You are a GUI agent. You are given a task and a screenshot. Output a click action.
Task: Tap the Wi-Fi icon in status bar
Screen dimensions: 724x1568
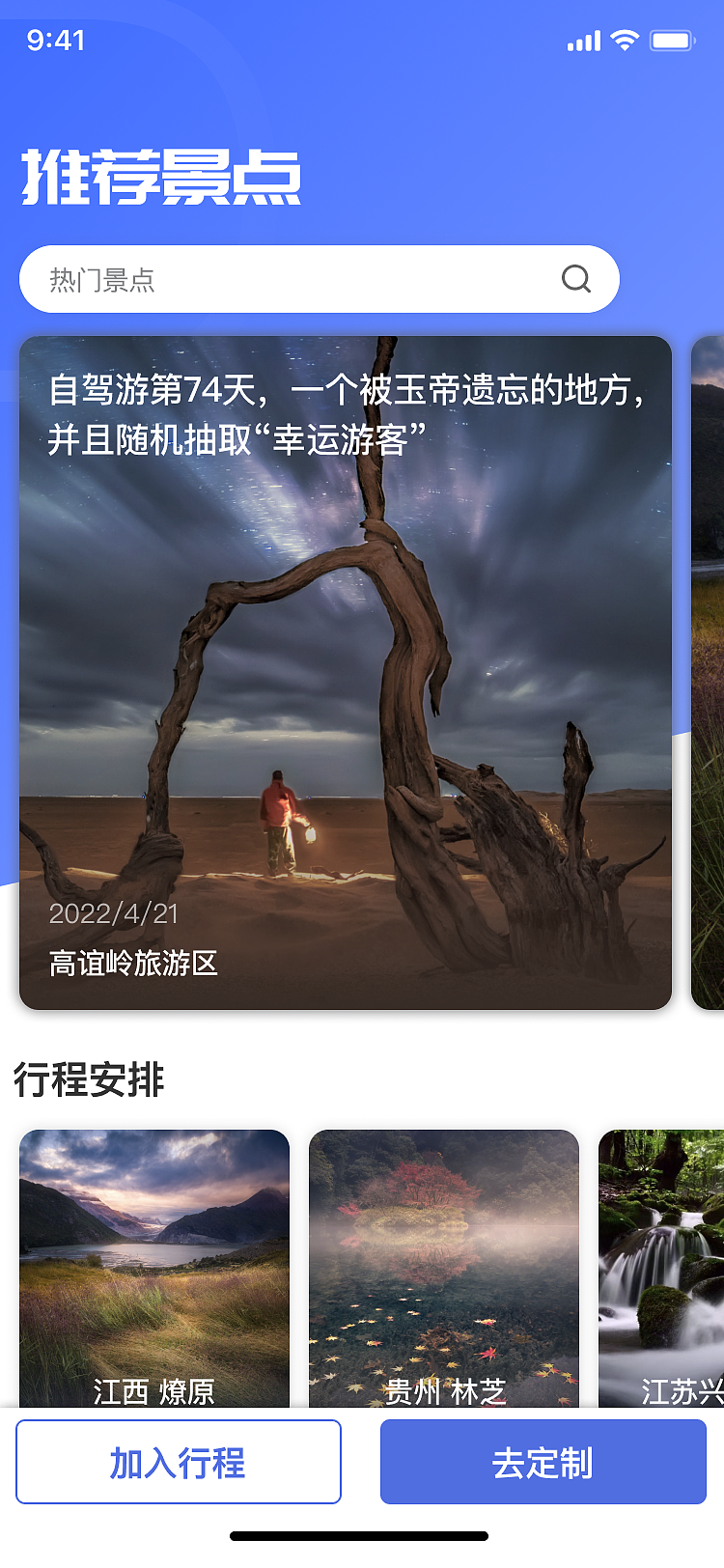click(624, 42)
